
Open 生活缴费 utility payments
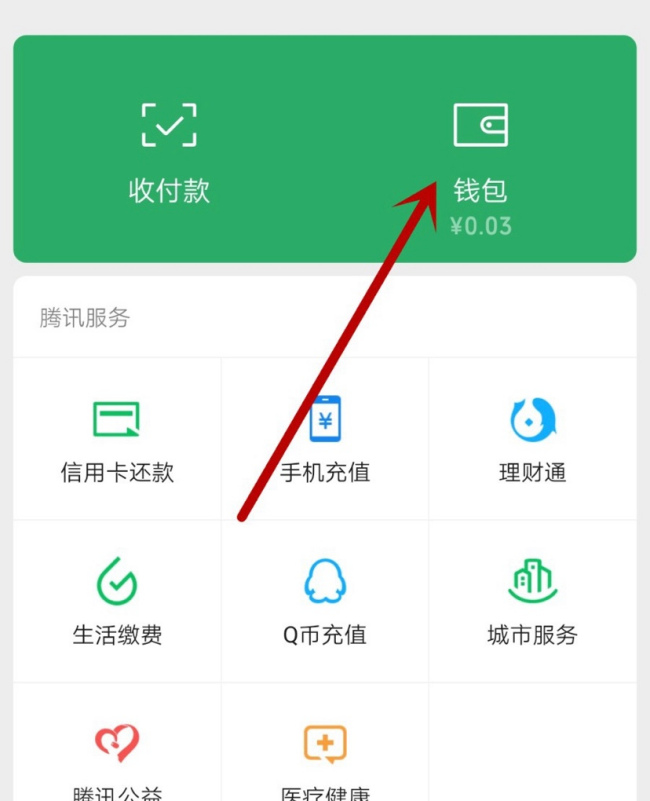(117, 601)
